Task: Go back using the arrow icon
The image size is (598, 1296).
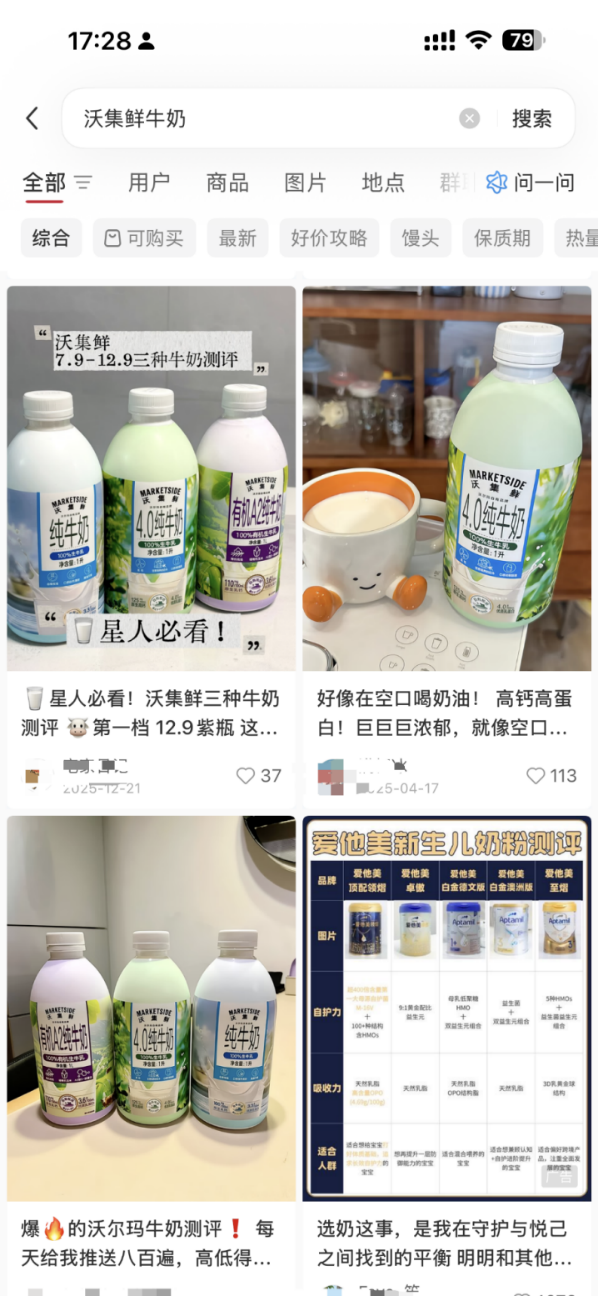Action: point(32,119)
